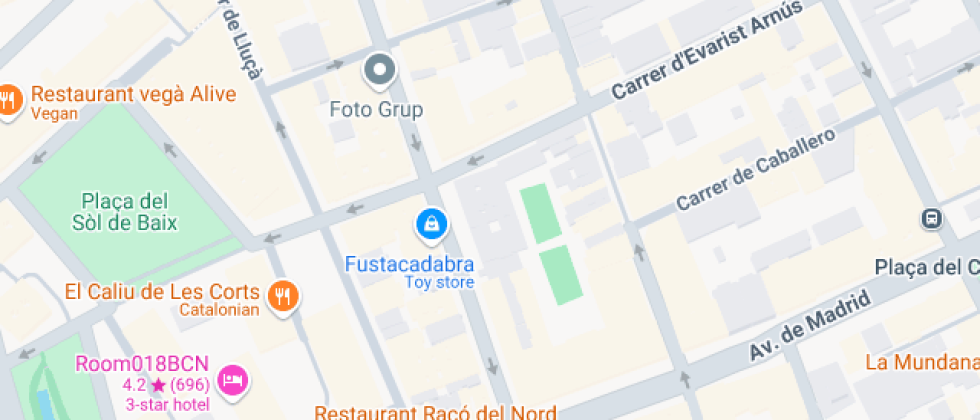Select the La Mundana place label
Screen dimensions: 980x420
click(922, 362)
